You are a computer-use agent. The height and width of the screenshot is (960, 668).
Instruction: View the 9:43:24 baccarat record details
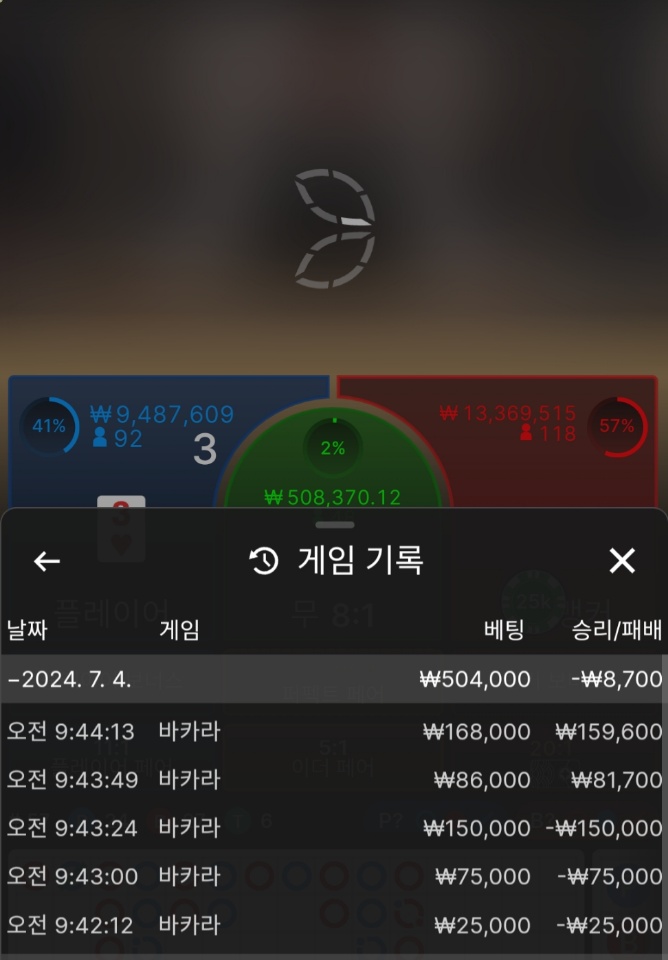(x=334, y=828)
